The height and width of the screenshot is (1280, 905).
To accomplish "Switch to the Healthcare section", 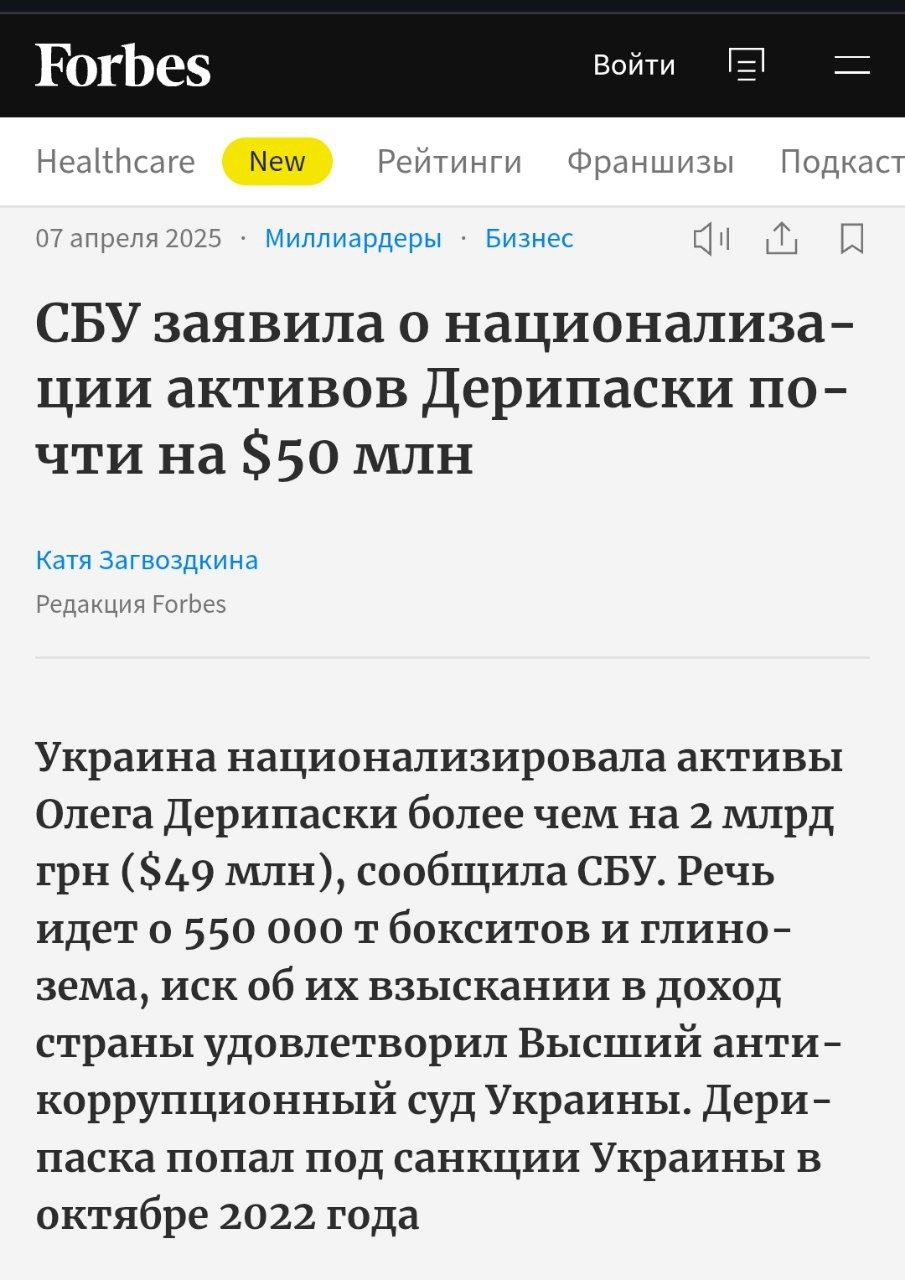I will [116, 162].
